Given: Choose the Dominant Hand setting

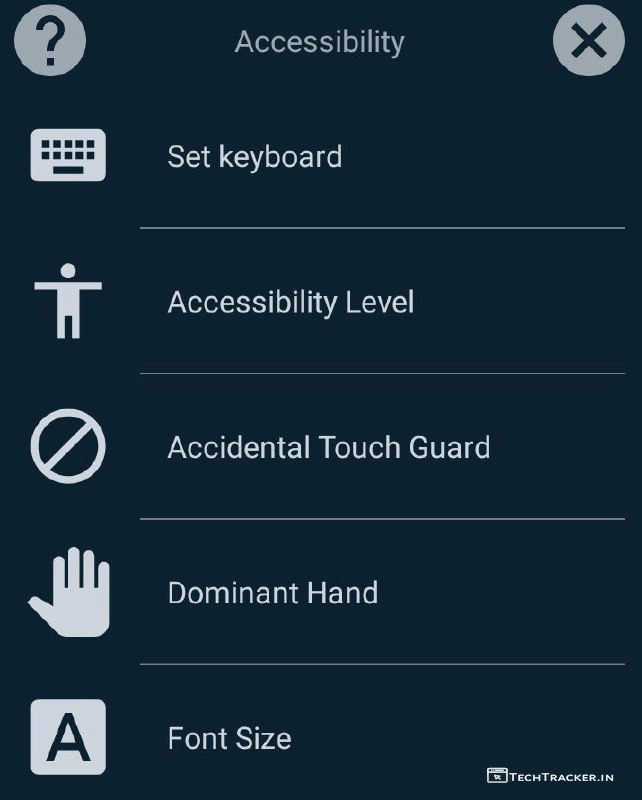Looking at the screenshot, I should 272,592.
